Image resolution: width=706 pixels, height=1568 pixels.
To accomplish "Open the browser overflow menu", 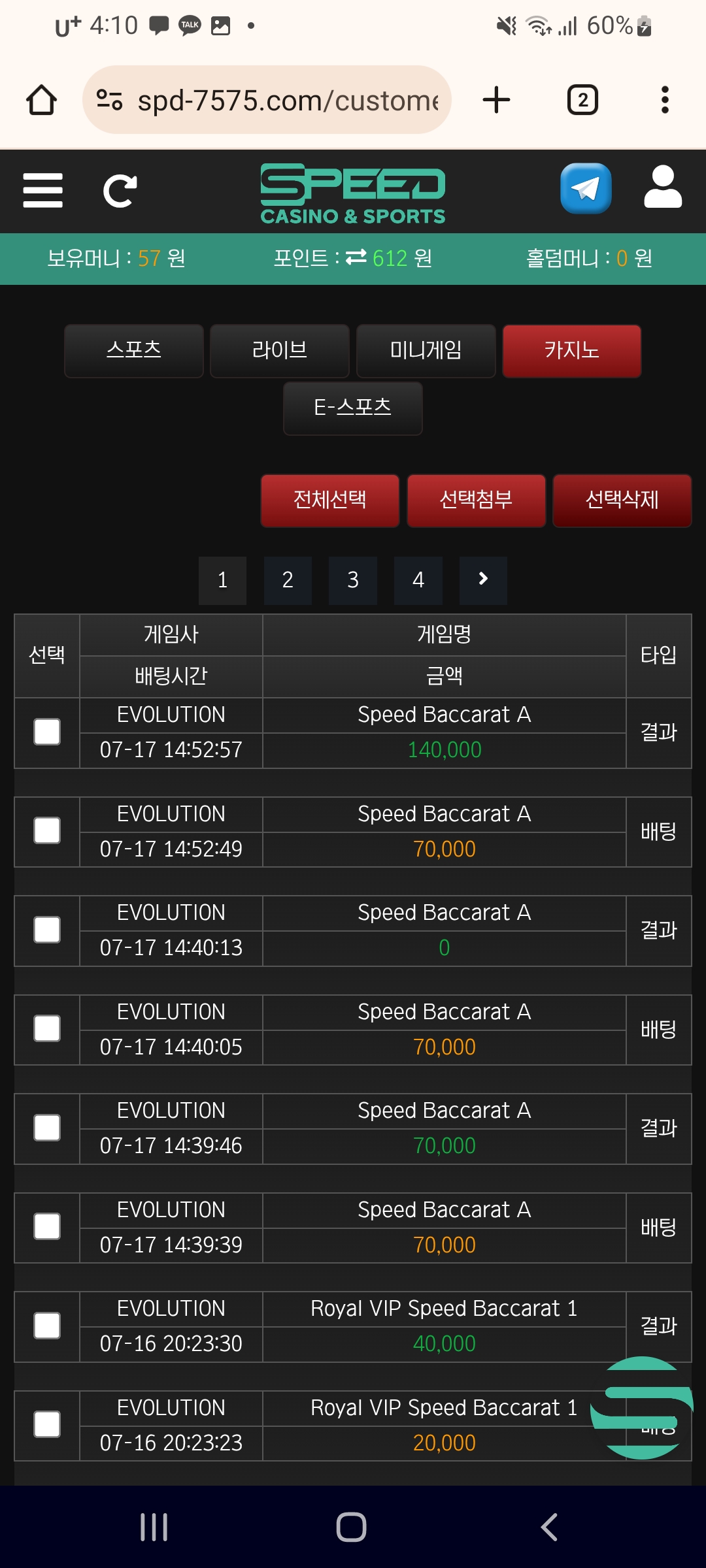I will point(665,100).
